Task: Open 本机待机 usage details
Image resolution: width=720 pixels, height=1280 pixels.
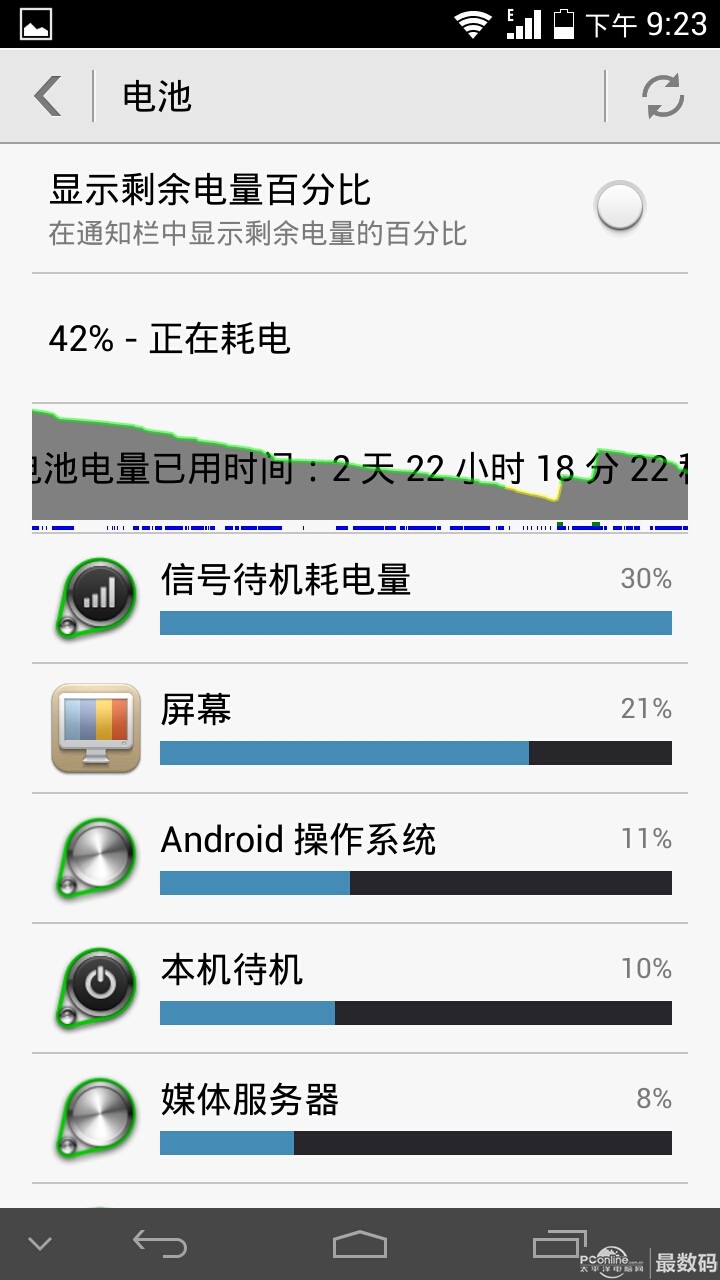Action: point(360,988)
